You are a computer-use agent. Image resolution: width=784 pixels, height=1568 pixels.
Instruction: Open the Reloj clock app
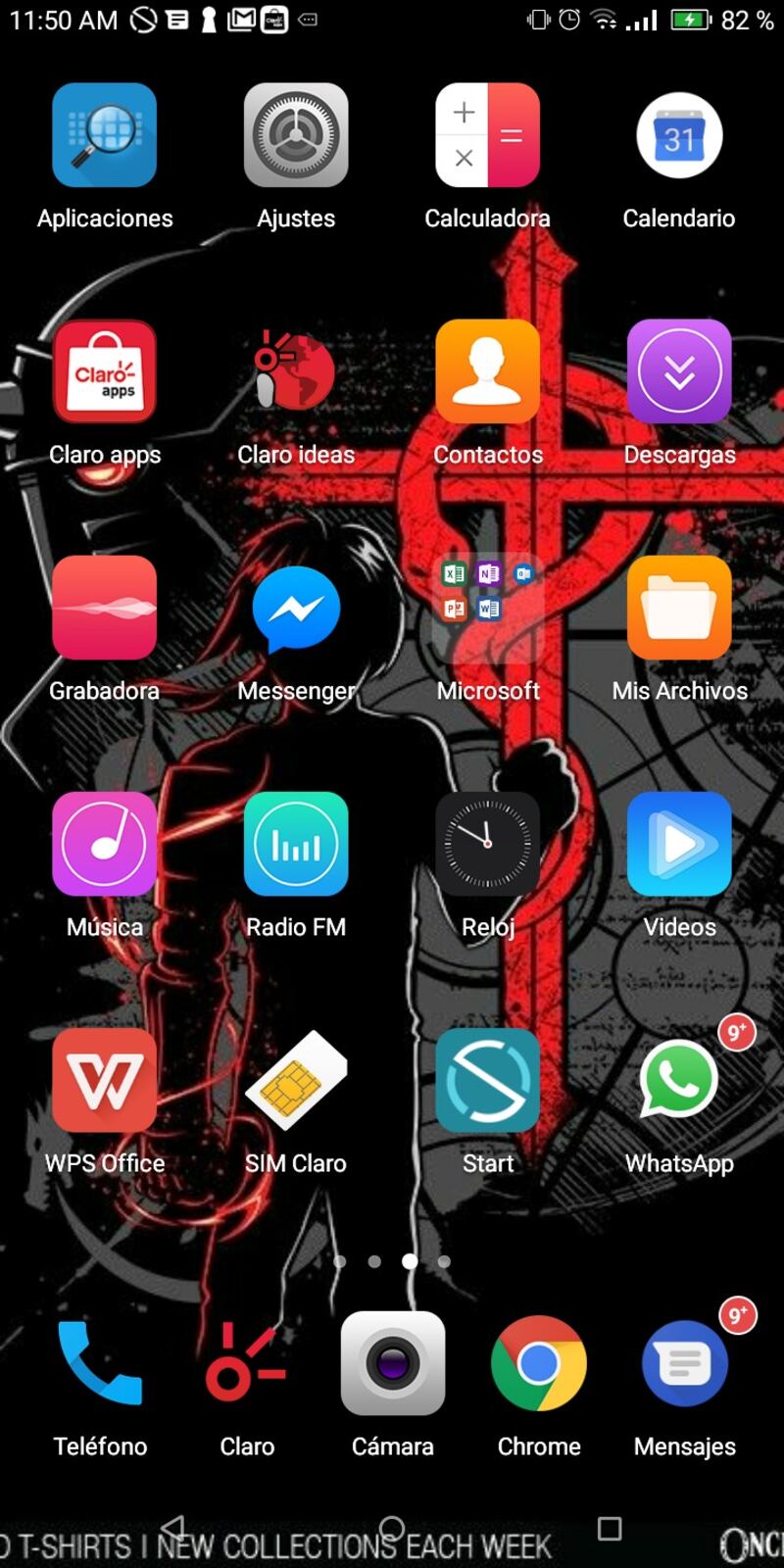click(x=487, y=844)
